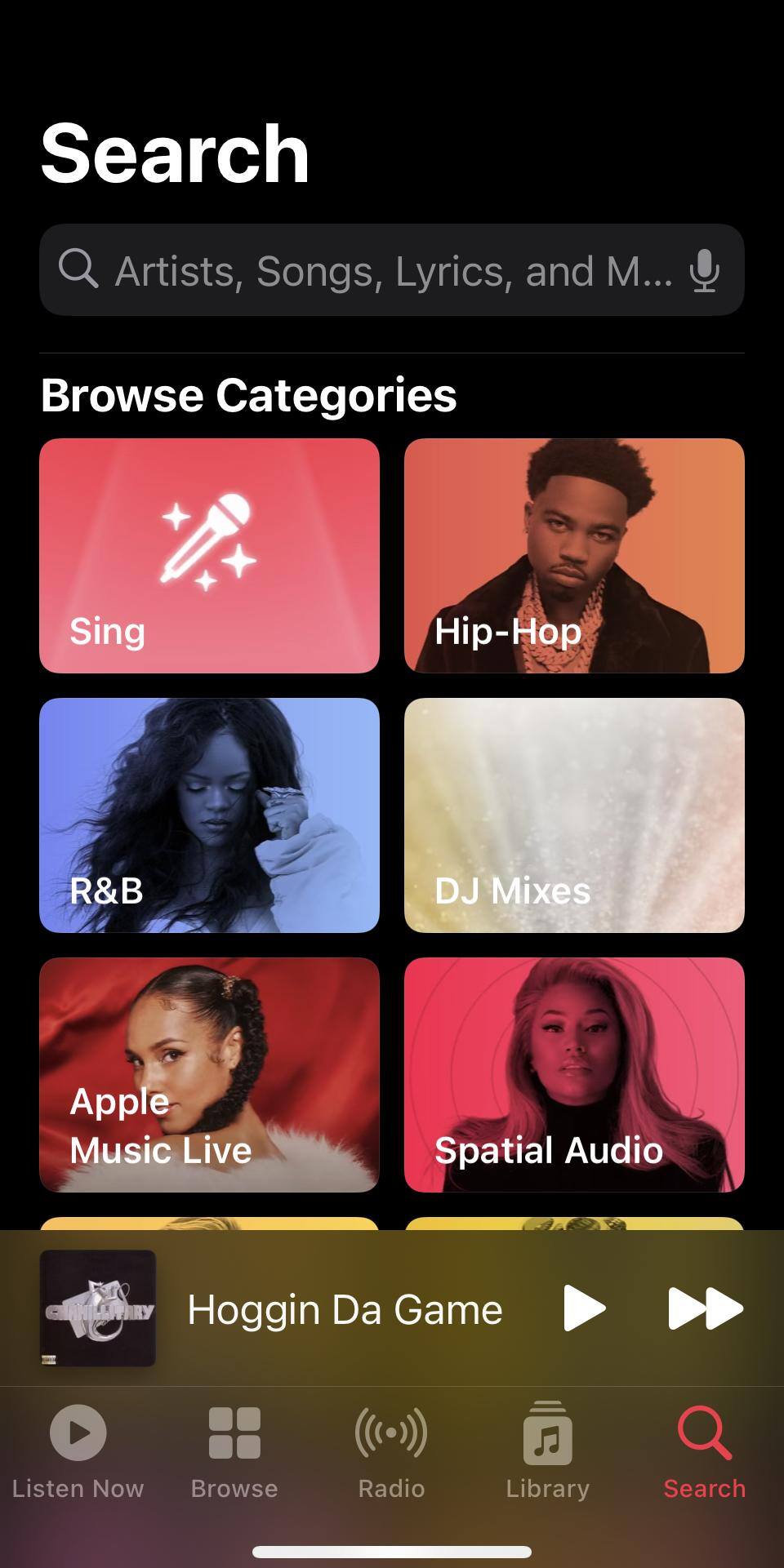Browse the R&B category
The height and width of the screenshot is (1568, 784).
[x=209, y=815]
